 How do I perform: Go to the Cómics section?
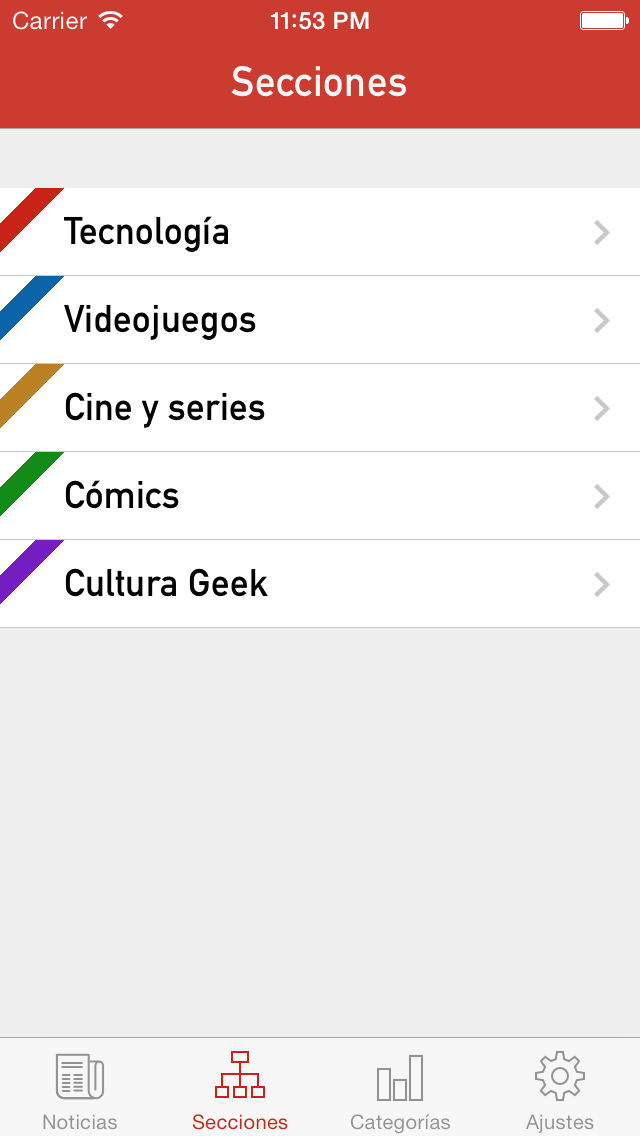click(x=320, y=496)
